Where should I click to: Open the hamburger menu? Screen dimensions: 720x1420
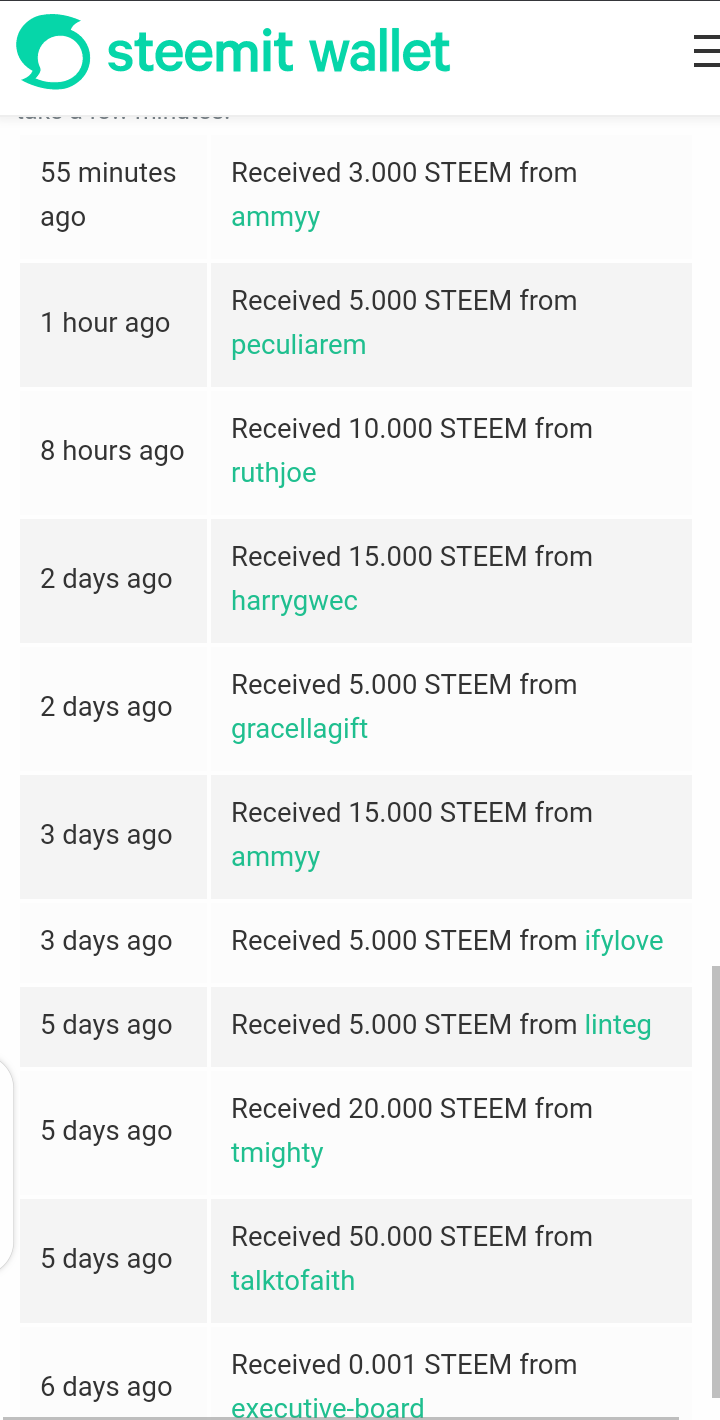click(x=707, y=51)
